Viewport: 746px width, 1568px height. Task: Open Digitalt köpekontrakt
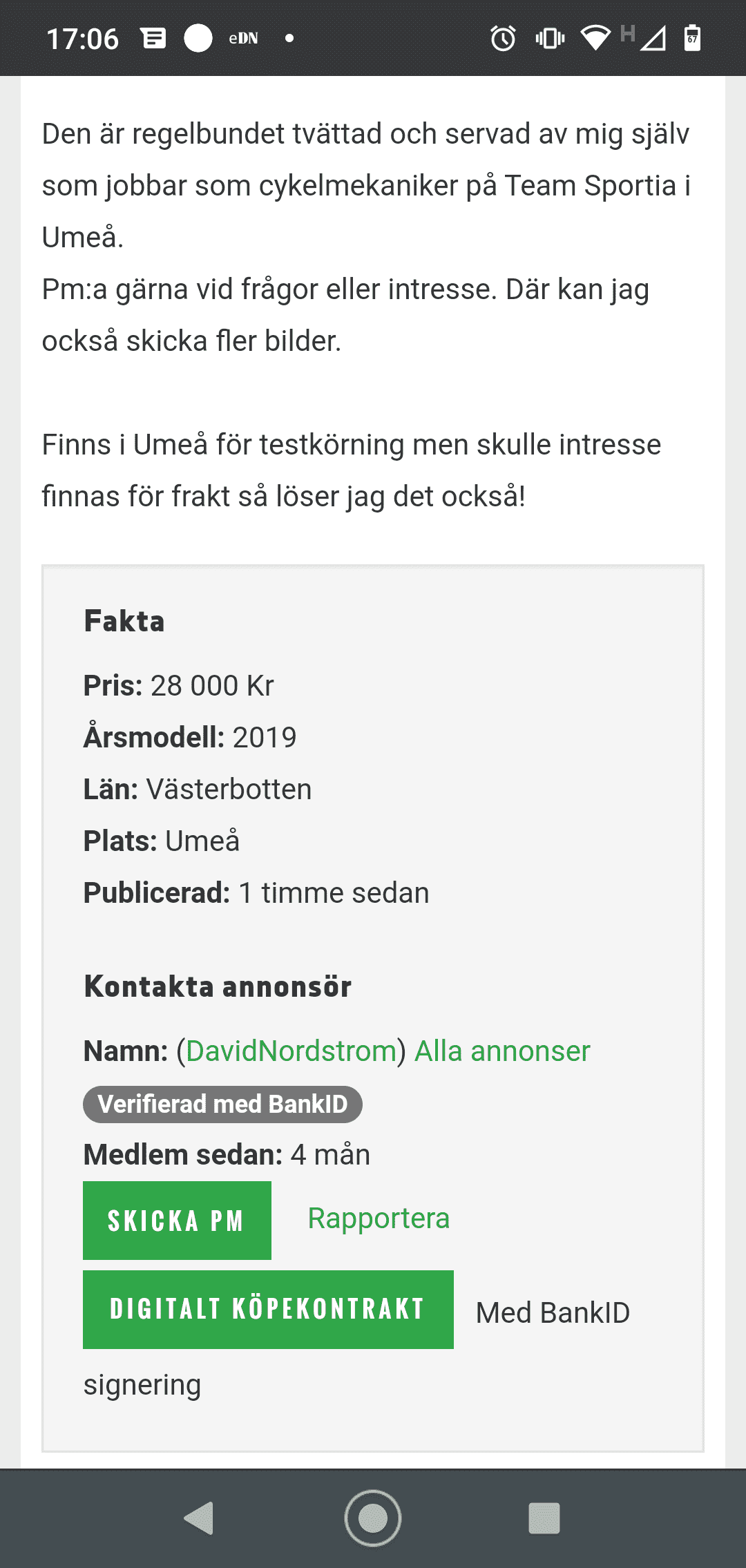coord(268,1310)
